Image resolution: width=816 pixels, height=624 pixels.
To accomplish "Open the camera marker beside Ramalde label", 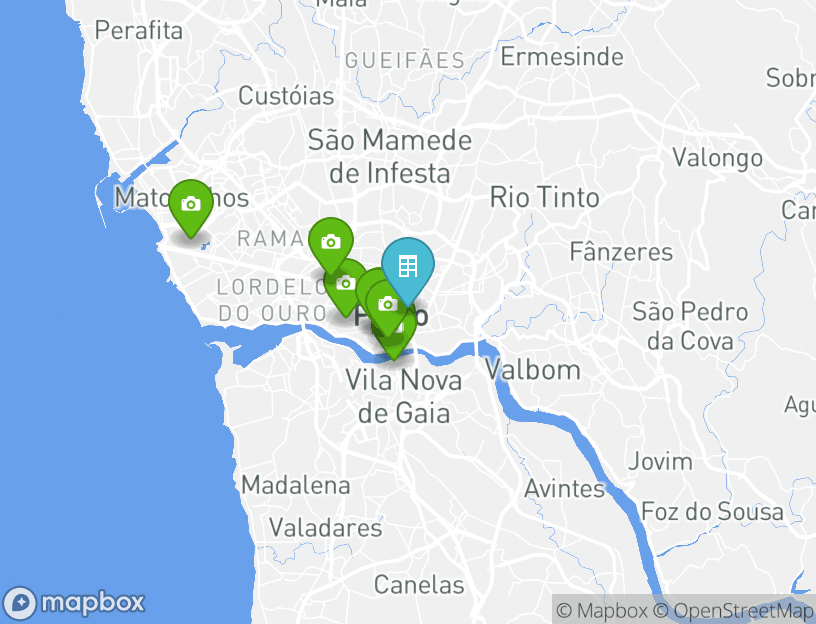I will click(x=330, y=242).
